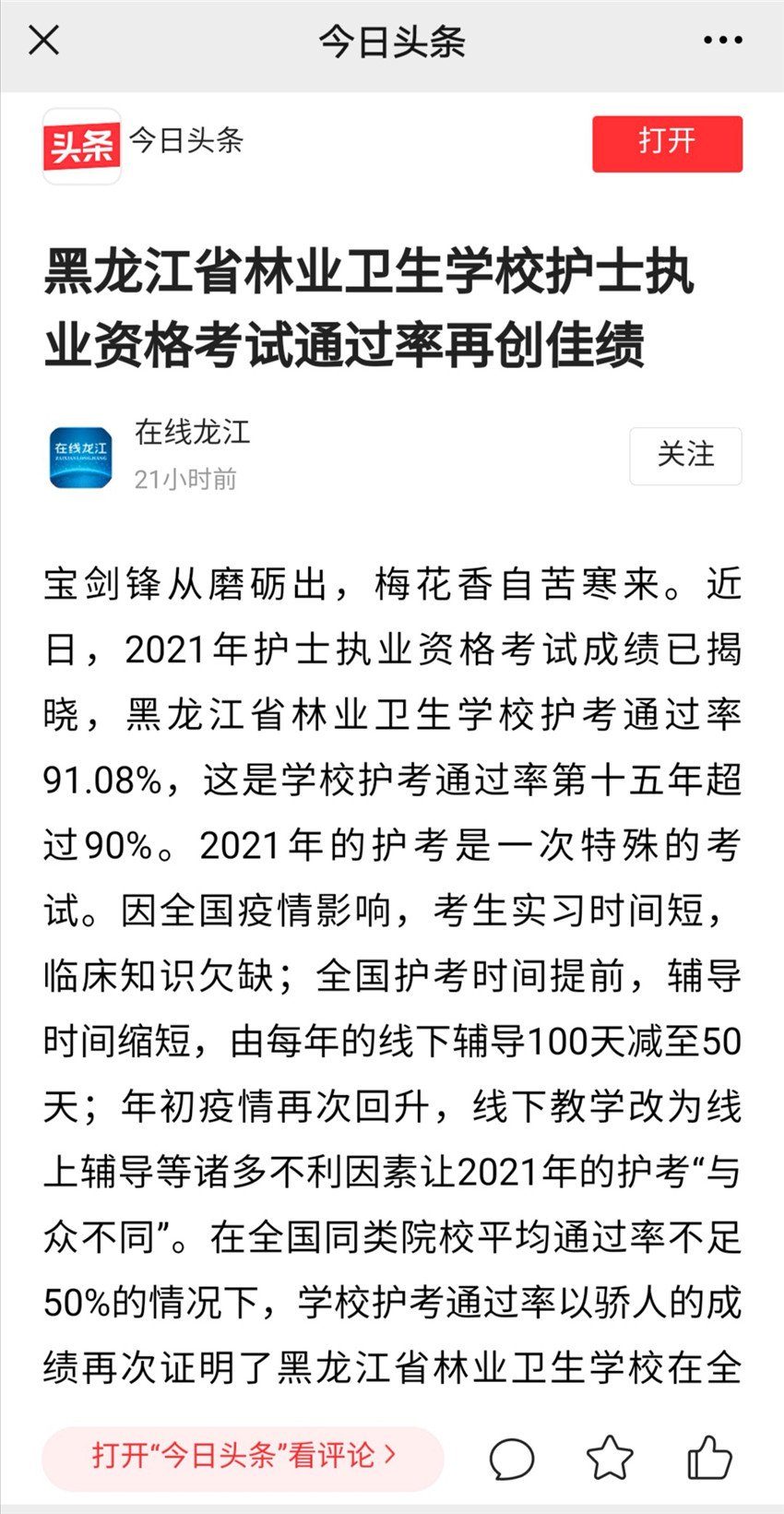Follow 在线龙江 with the 关注 button

pos(685,456)
